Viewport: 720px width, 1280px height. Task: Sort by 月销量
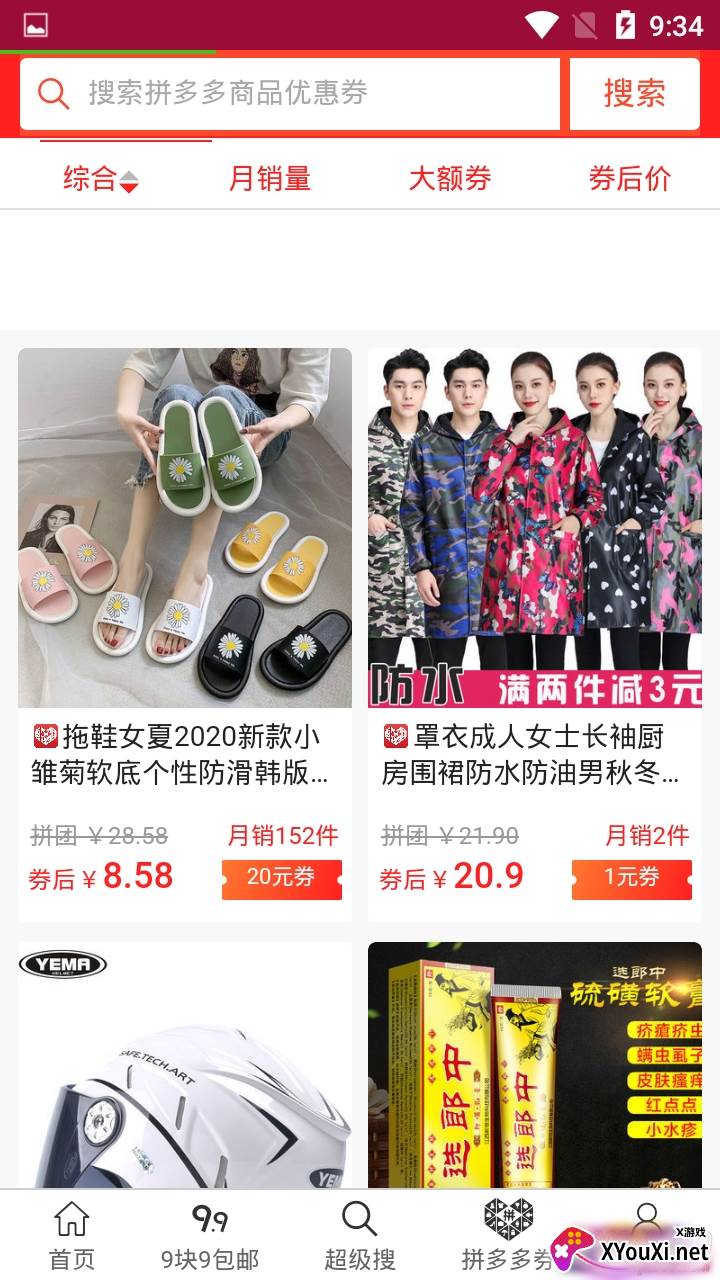(270, 179)
